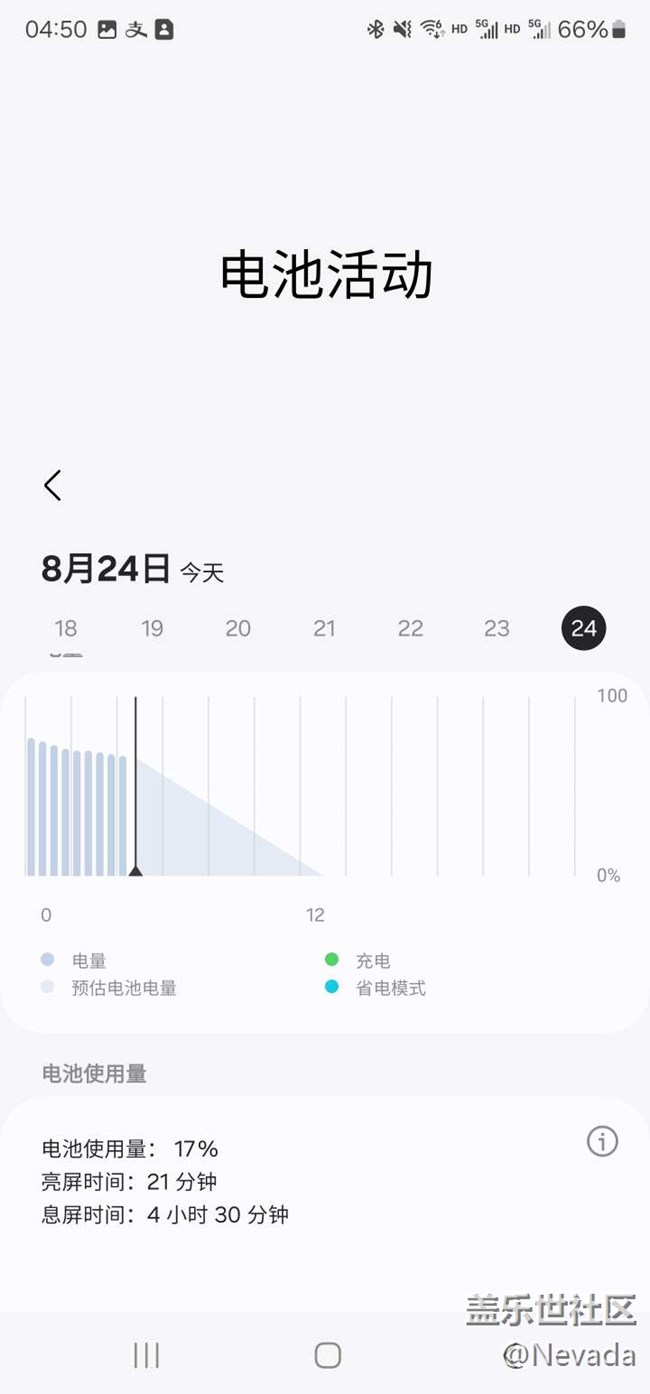The height and width of the screenshot is (1394, 650).
Task: Select day 22 in the date row
Action: click(x=411, y=628)
